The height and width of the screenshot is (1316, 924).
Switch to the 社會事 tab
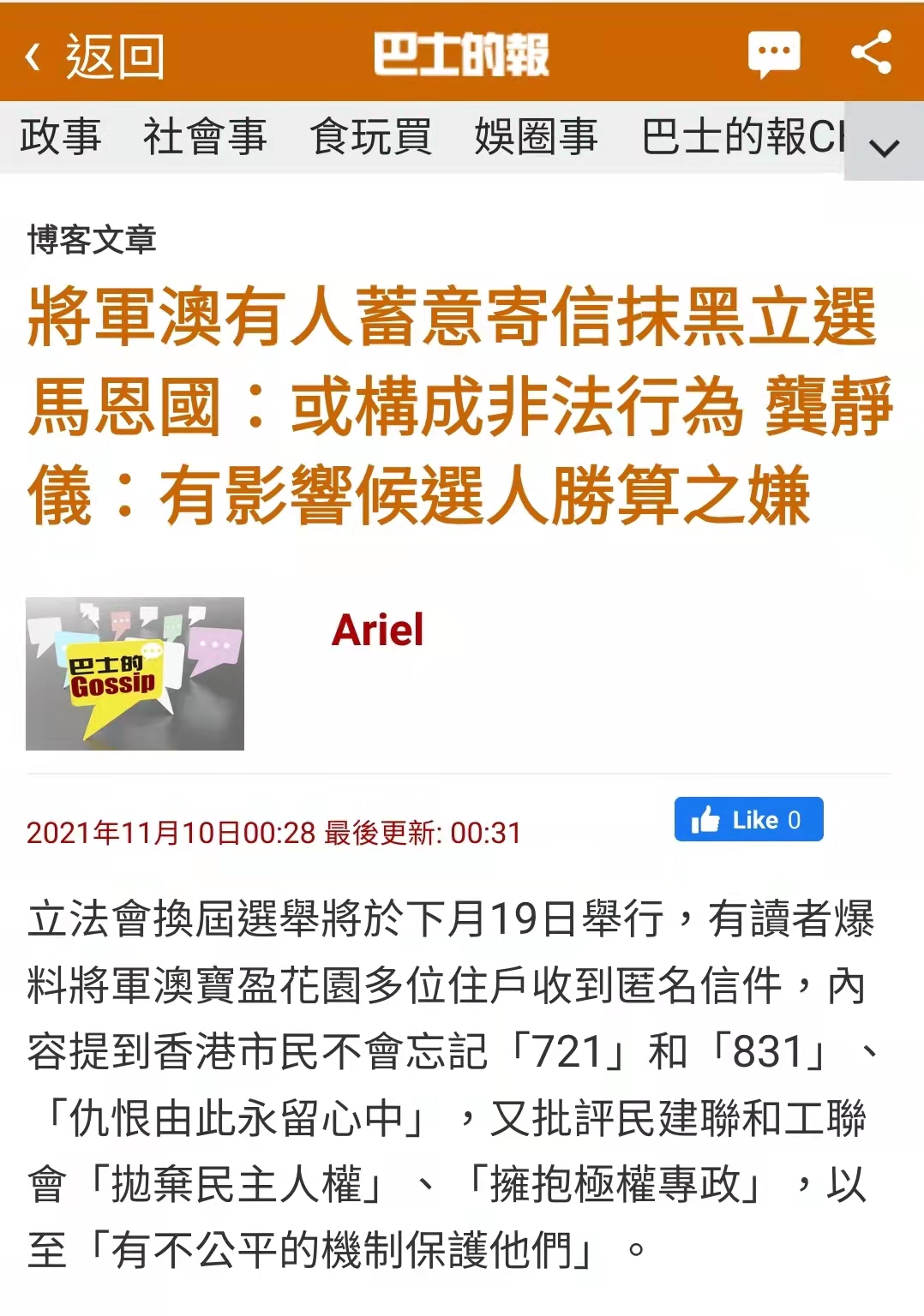click(205, 137)
